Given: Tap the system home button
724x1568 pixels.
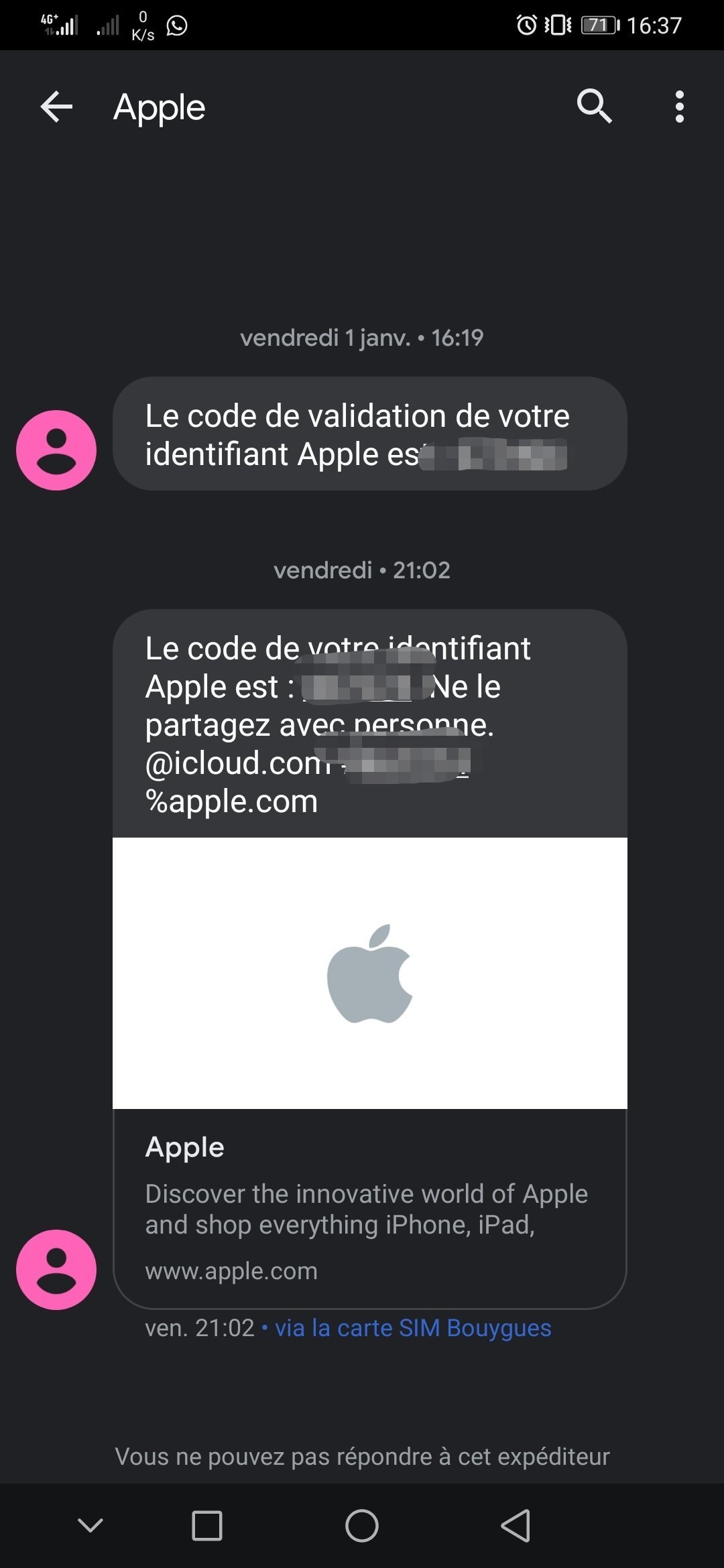Looking at the screenshot, I should tap(362, 1526).
